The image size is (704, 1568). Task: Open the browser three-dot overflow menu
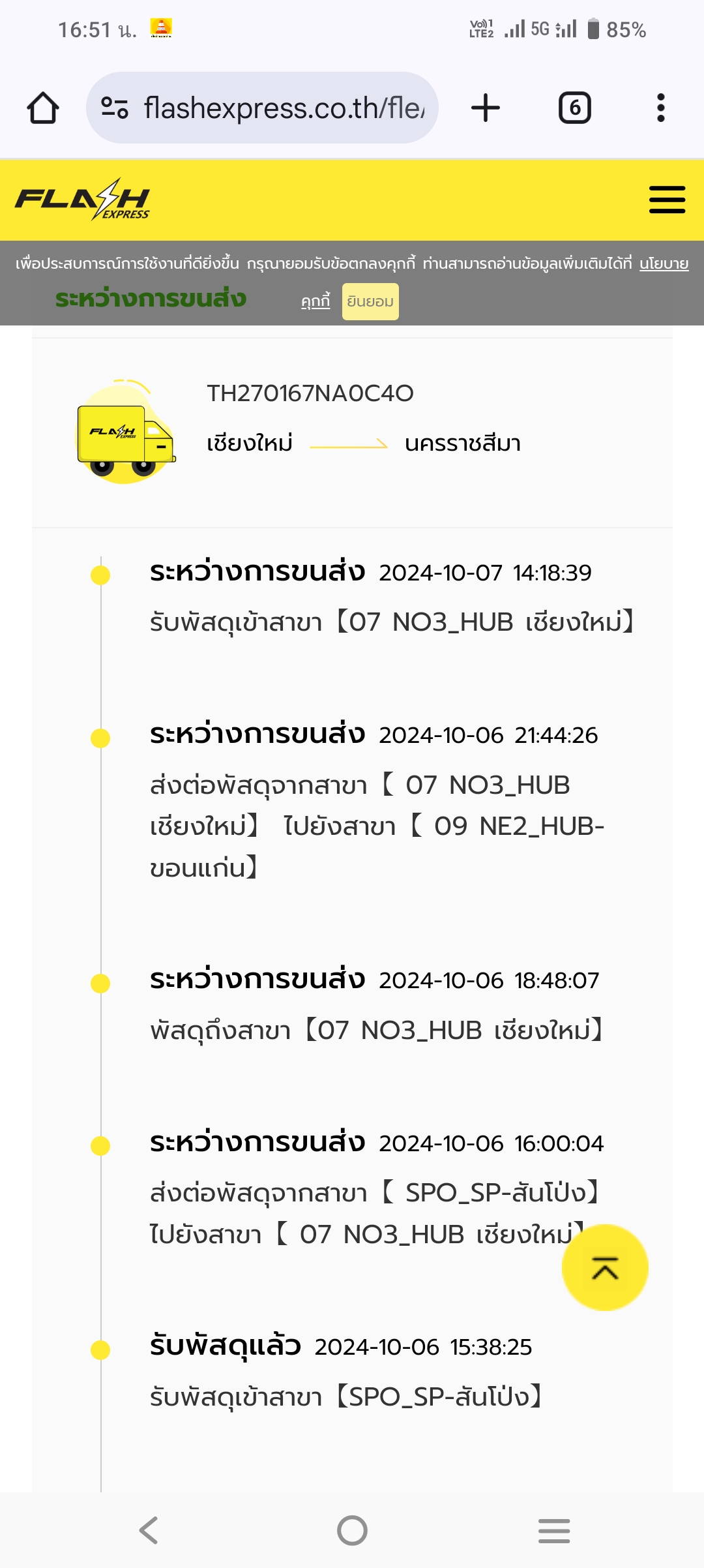(661, 108)
